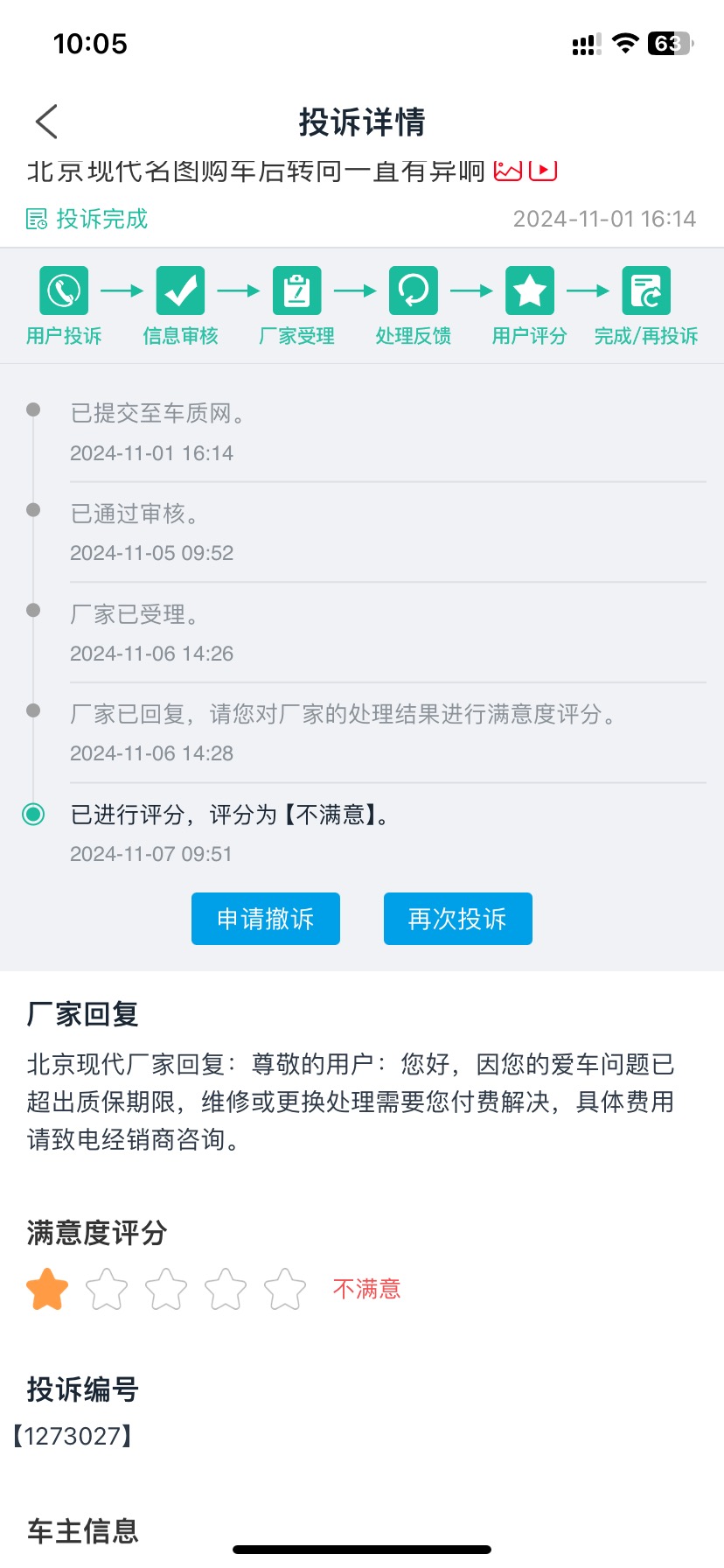
Task: Select the dot beside 厂家已受理
Action: click(34, 608)
